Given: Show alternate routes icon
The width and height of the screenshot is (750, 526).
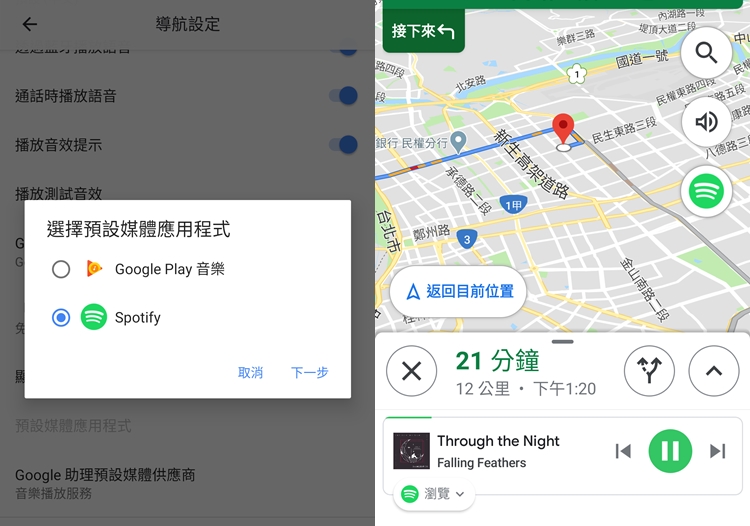Looking at the screenshot, I should [x=649, y=371].
